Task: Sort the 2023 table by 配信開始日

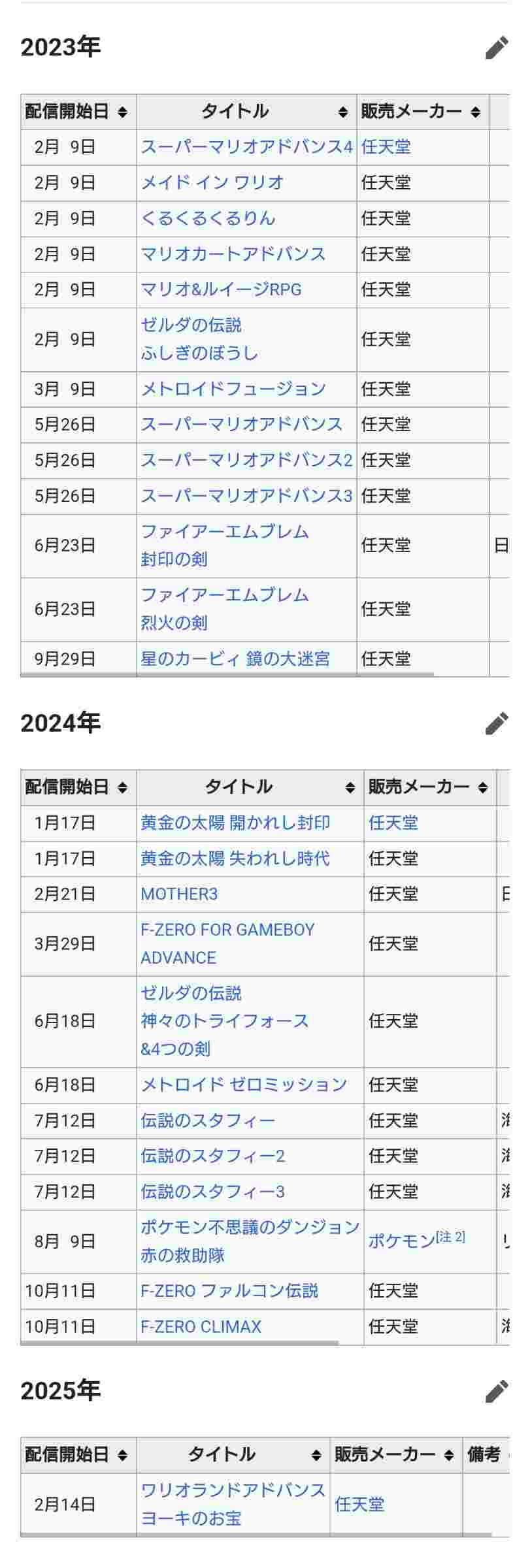Action: [122, 112]
